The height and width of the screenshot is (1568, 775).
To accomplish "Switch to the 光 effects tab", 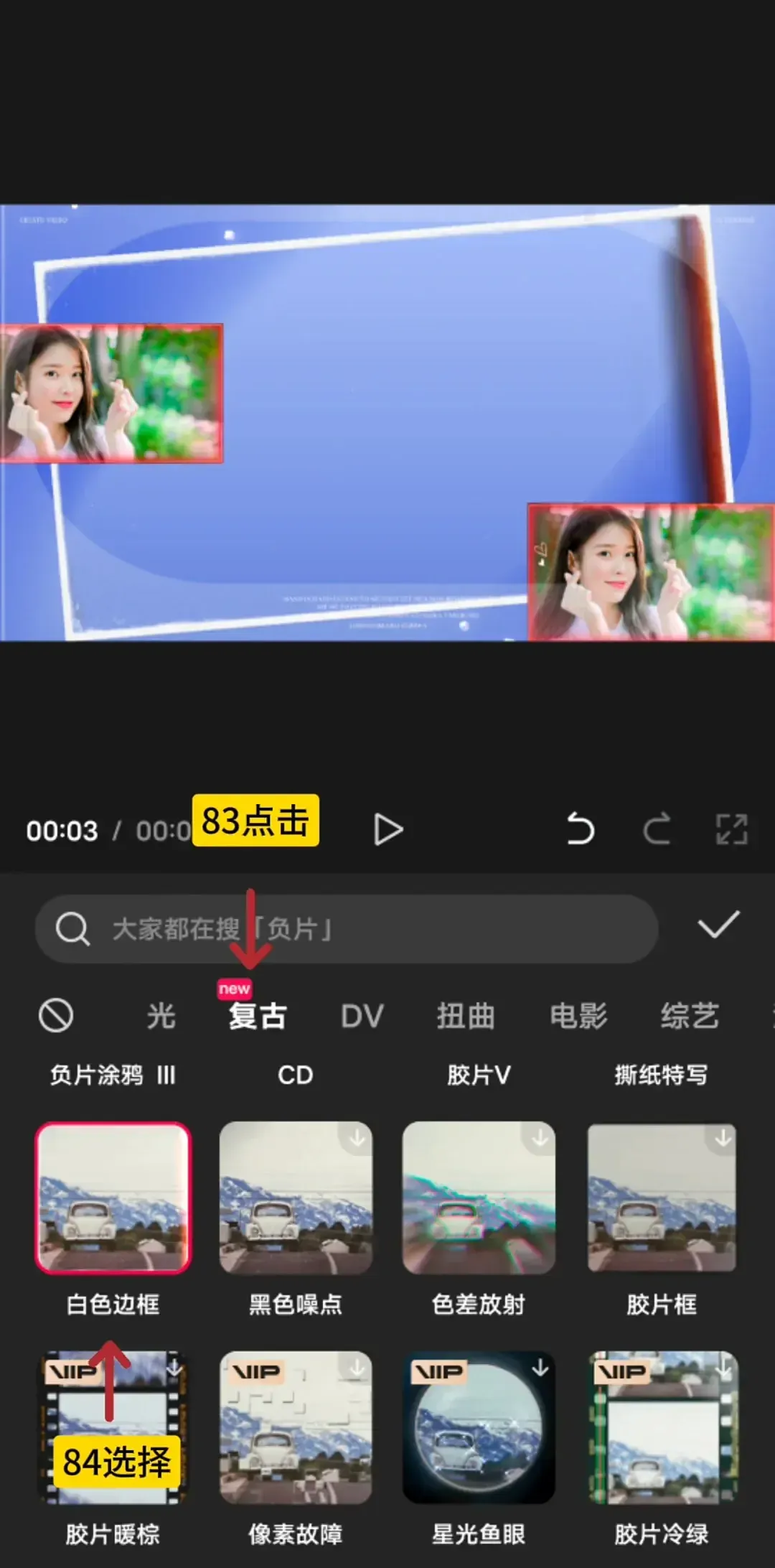I will 161,1016.
